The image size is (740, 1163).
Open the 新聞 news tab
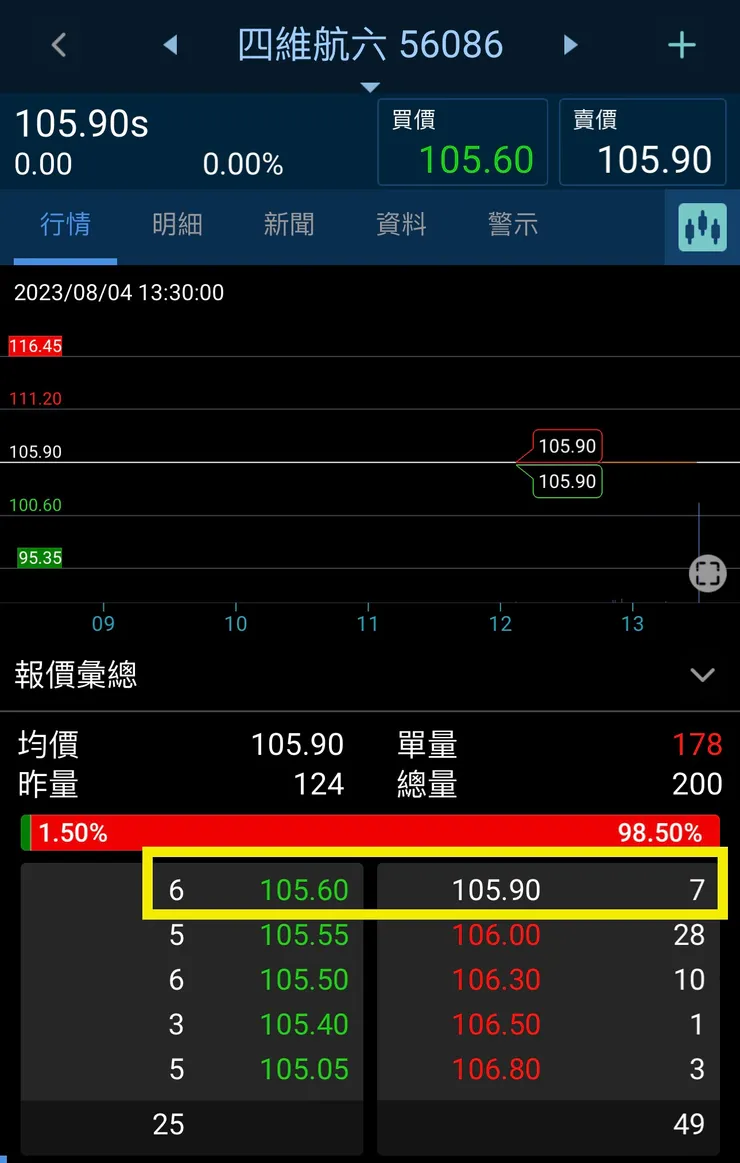pos(289,226)
